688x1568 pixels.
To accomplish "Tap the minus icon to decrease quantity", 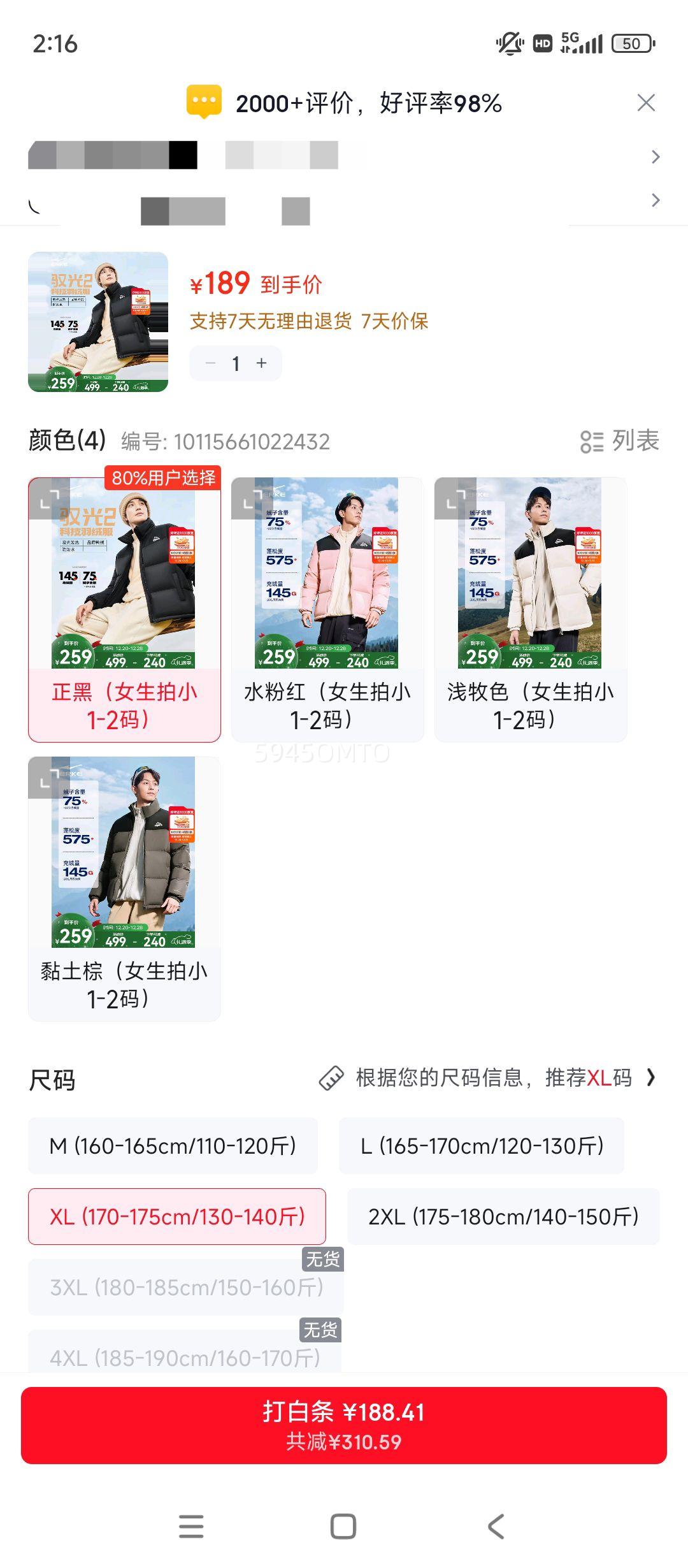I will point(210,363).
